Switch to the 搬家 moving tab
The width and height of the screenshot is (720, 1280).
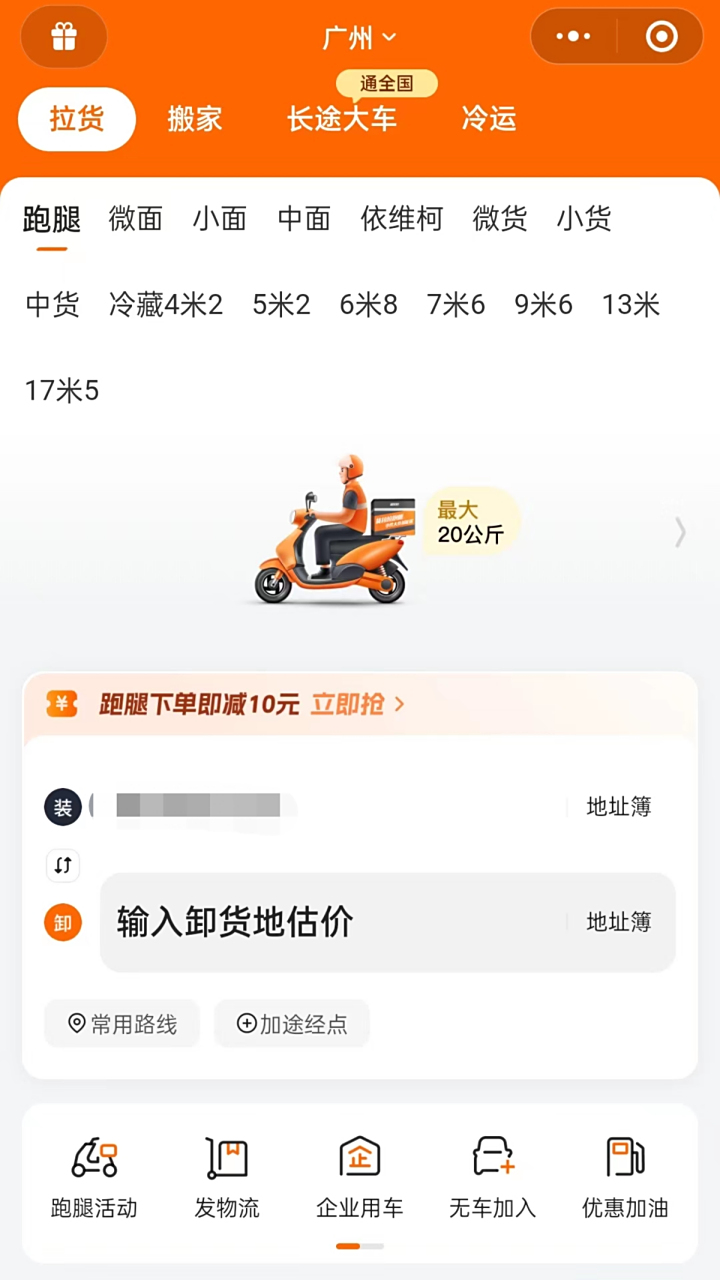[194, 119]
